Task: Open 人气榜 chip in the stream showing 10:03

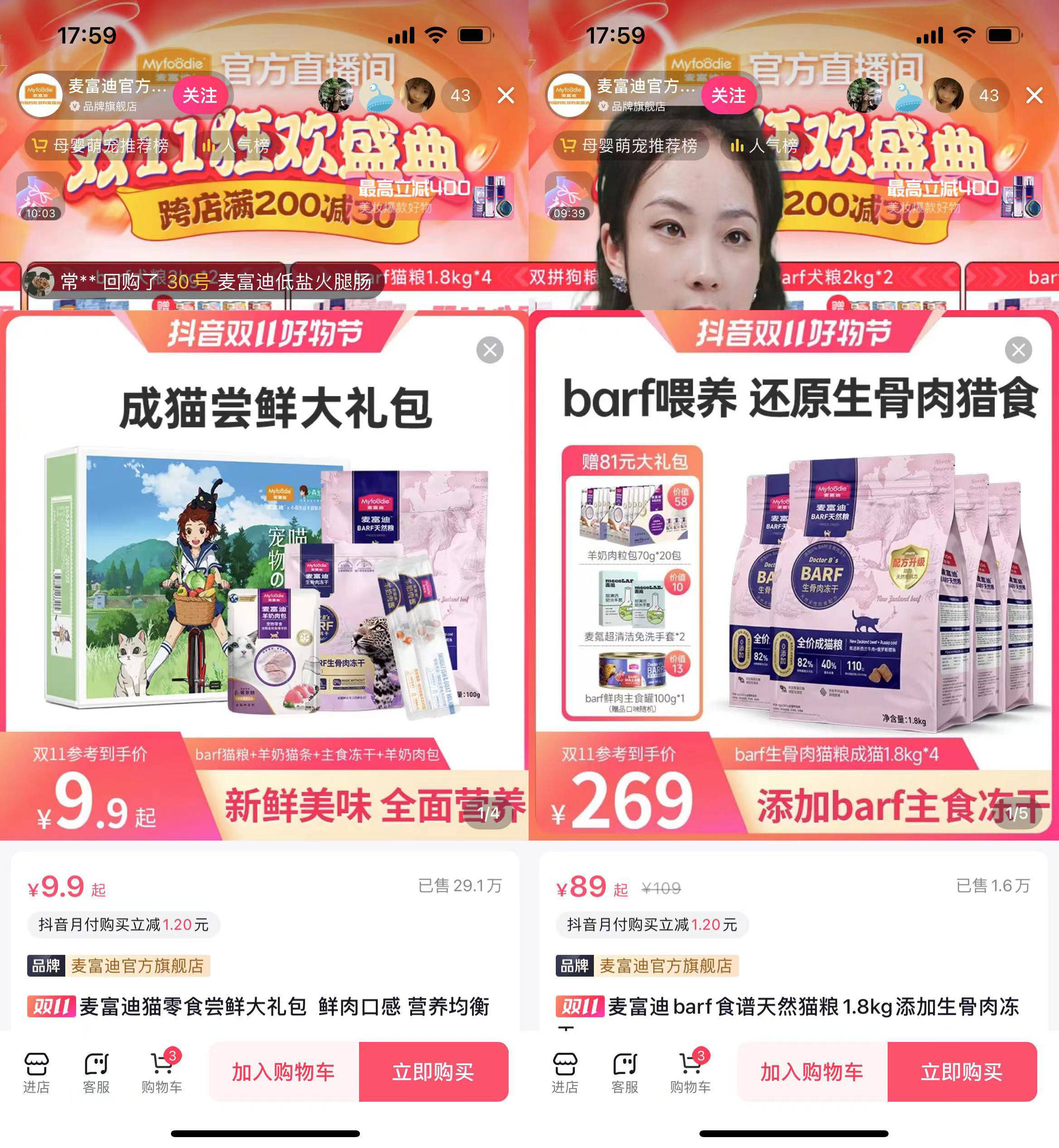Action: pos(236,146)
